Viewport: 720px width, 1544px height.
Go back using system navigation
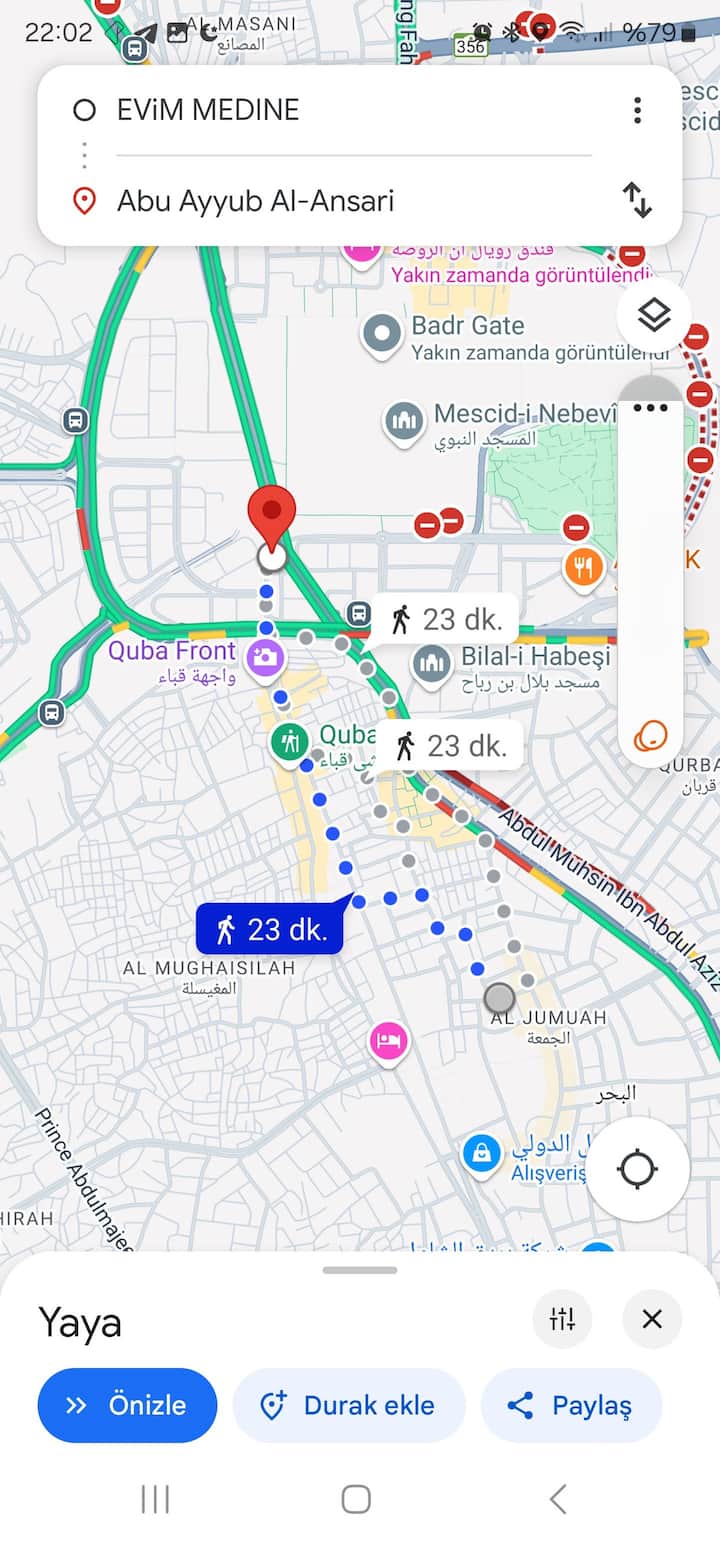coord(558,1499)
